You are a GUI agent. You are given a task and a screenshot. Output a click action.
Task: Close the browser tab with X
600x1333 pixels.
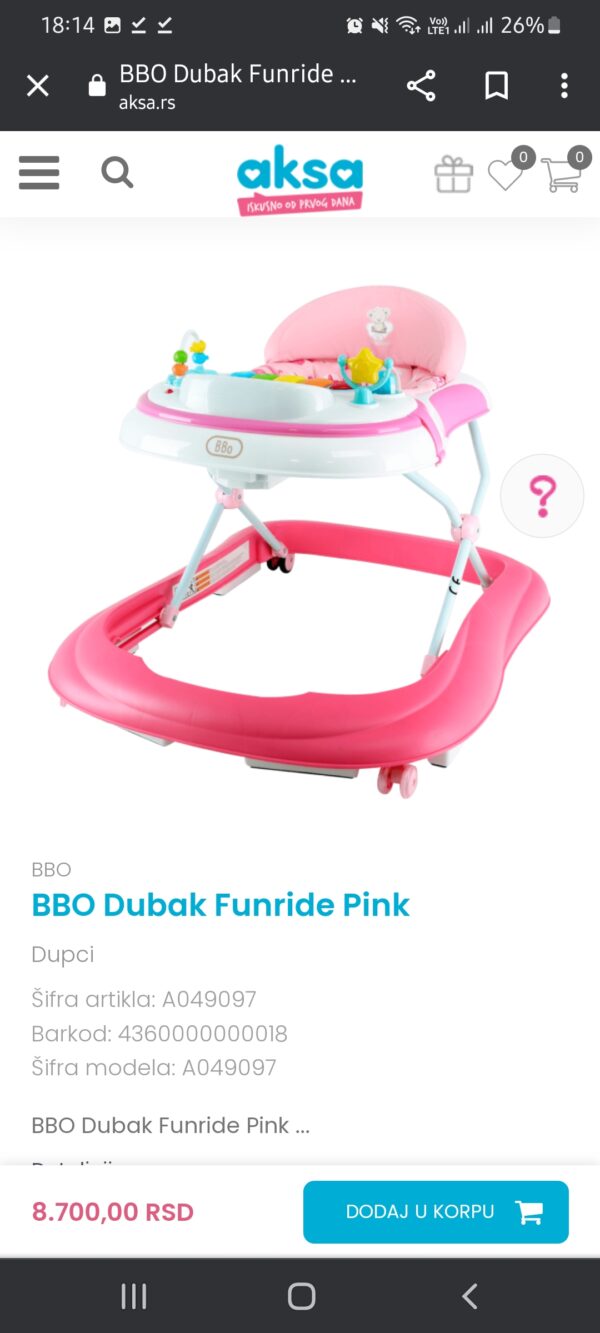pyautogui.click(x=37, y=86)
